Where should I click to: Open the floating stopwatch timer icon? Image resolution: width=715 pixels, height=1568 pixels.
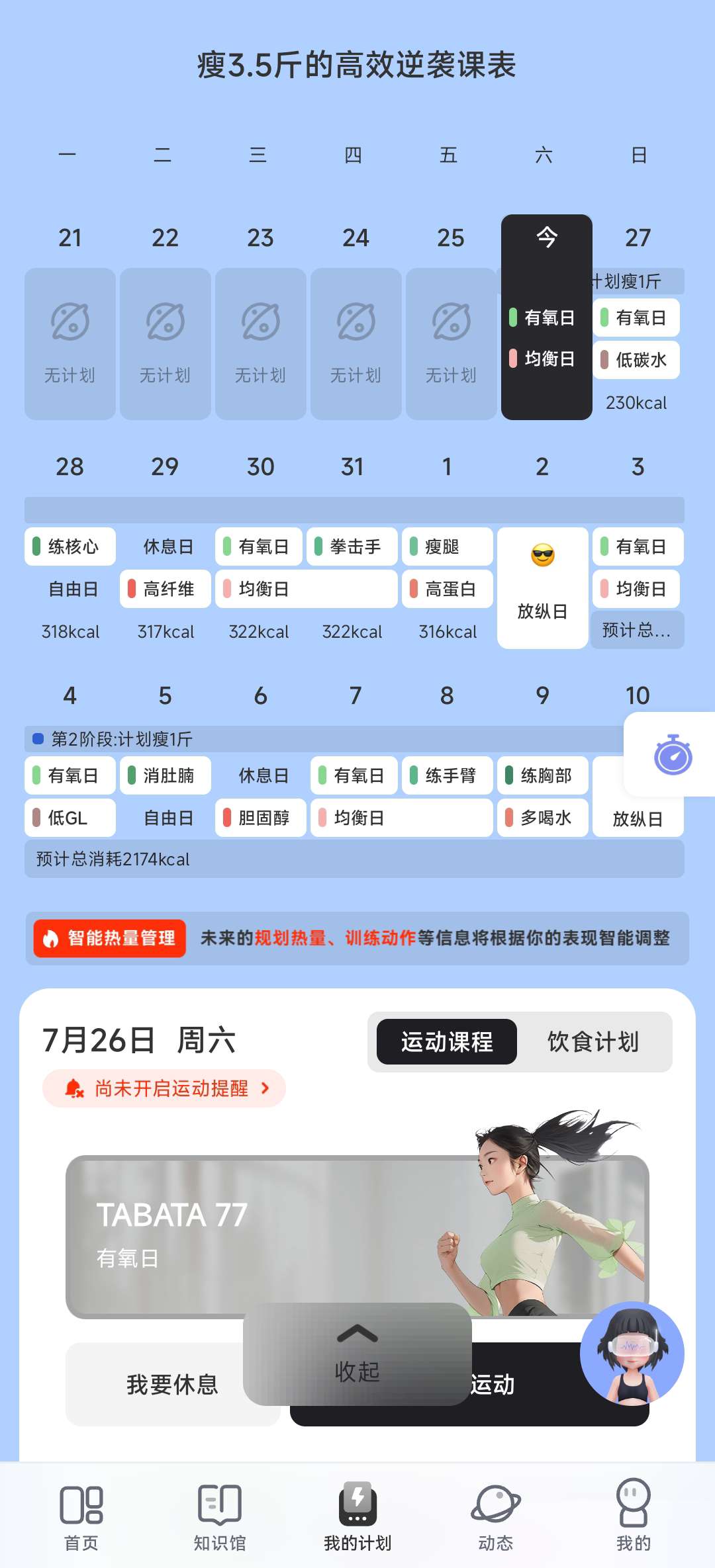coord(673,754)
